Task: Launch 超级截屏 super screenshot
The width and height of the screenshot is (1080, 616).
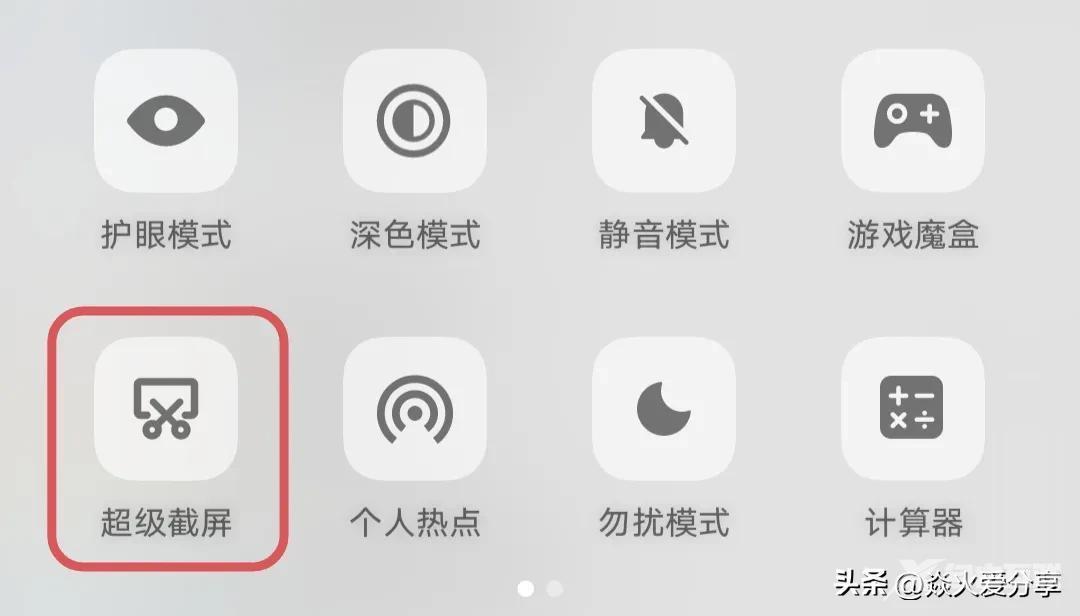Action: pyautogui.click(x=166, y=409)
